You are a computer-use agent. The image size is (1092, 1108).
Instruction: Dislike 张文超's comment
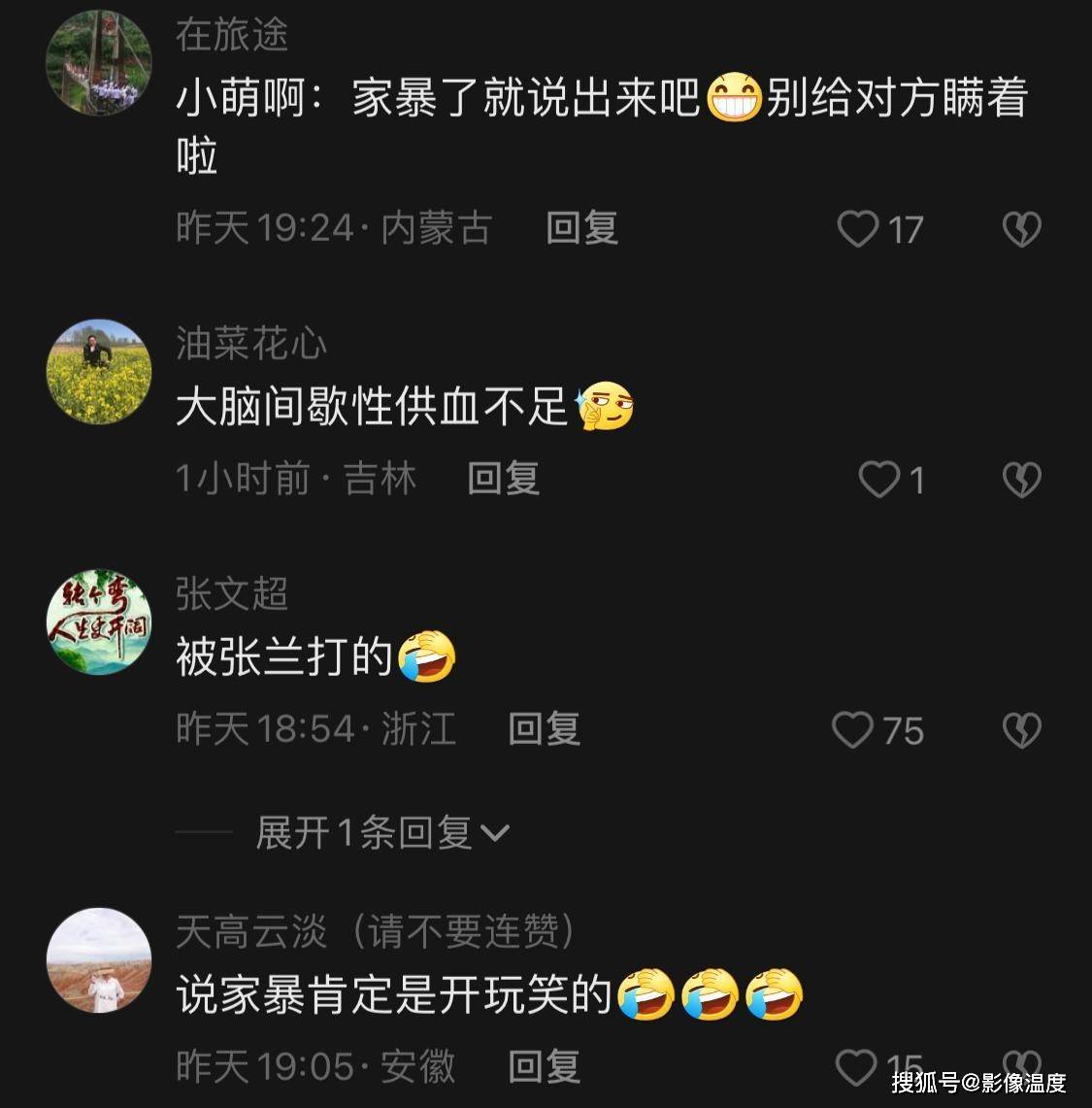[x=1021, y=730]
